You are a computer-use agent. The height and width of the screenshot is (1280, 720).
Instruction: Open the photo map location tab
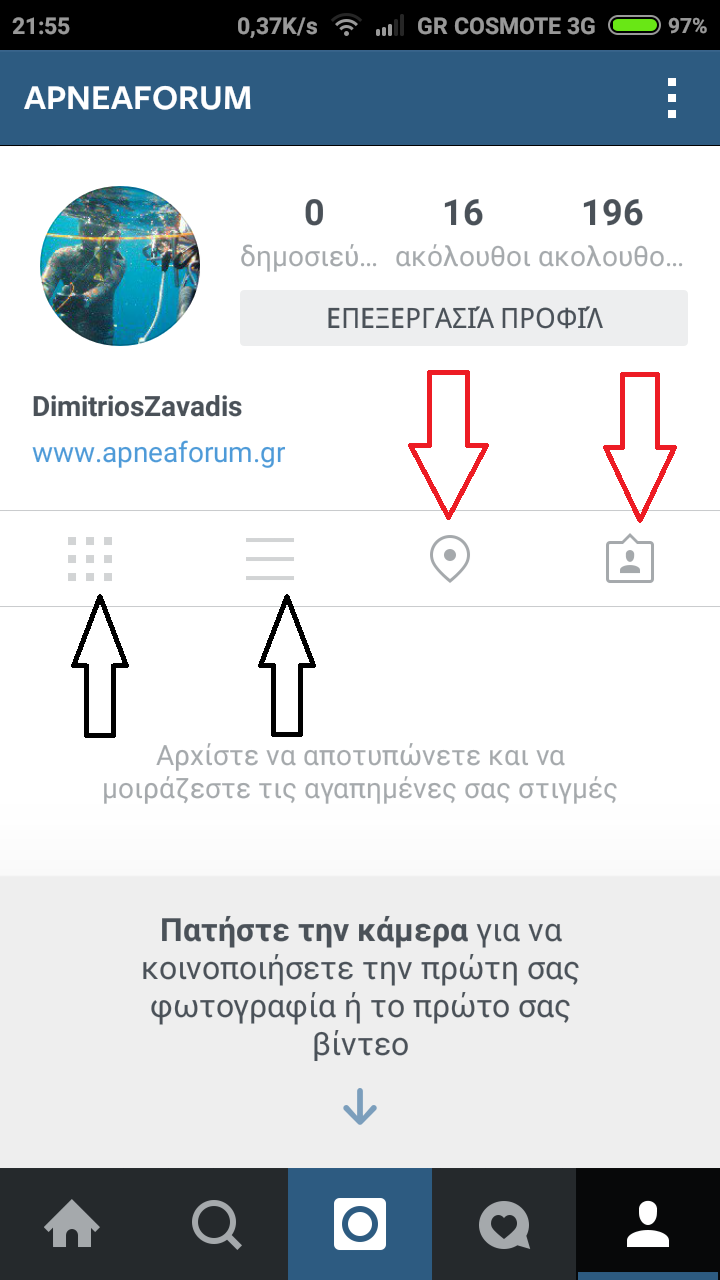[450, 559]
